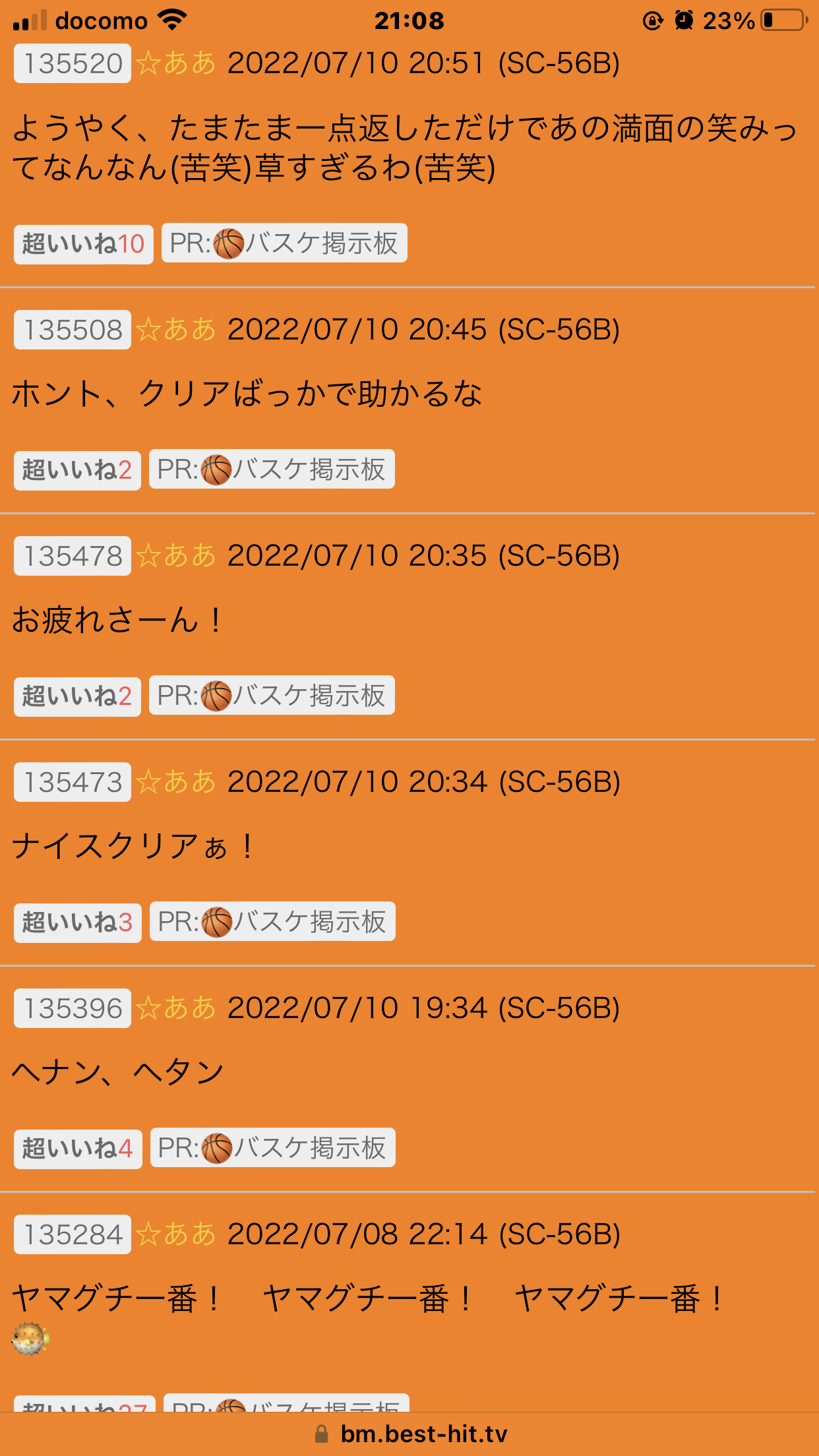
Task: Follow PR バスケ掲示板 under the お疲れさーん post
Action: coord(272,695)
